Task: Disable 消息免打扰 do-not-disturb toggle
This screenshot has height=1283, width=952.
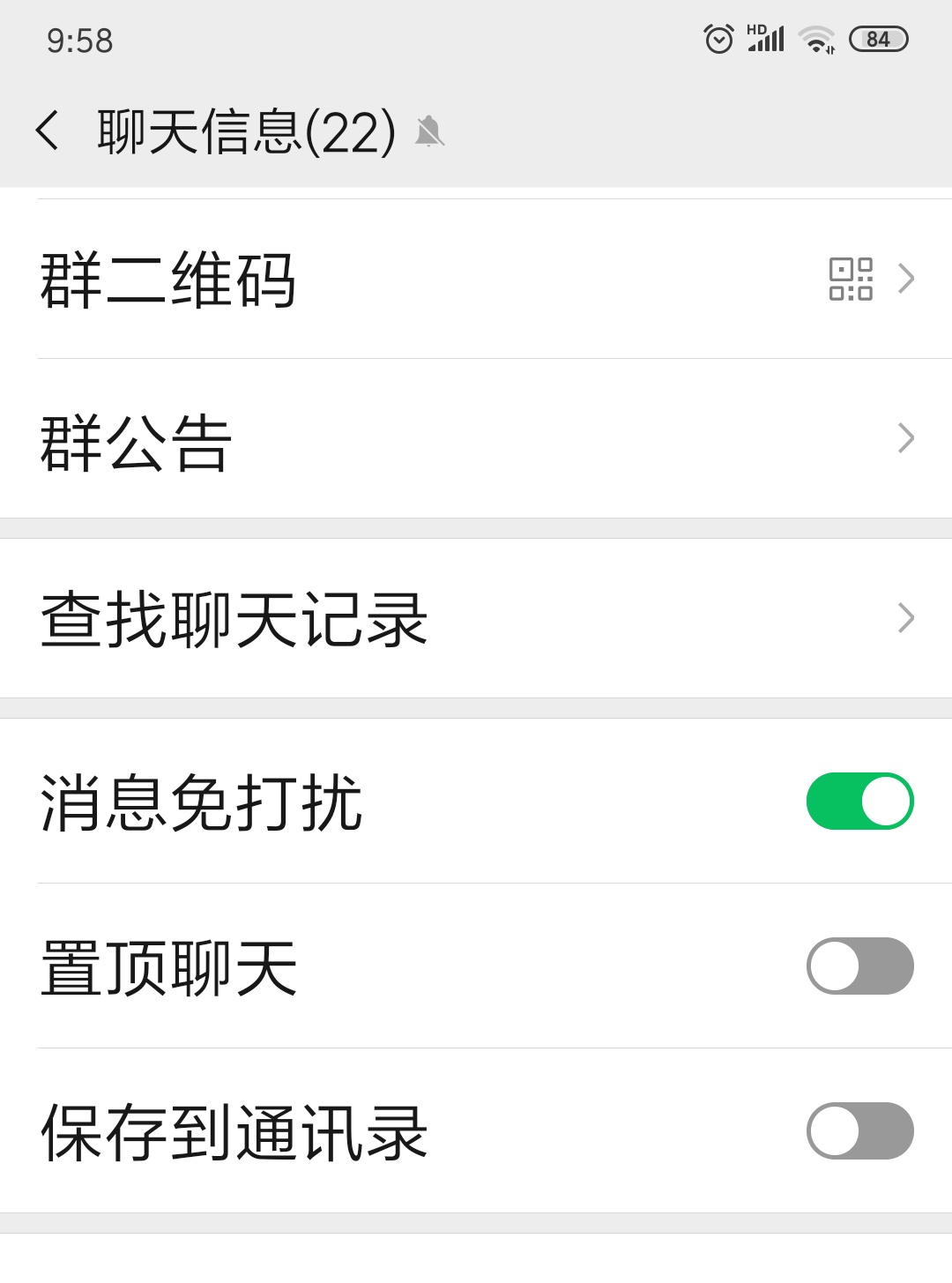Action: tap(858, 802)
